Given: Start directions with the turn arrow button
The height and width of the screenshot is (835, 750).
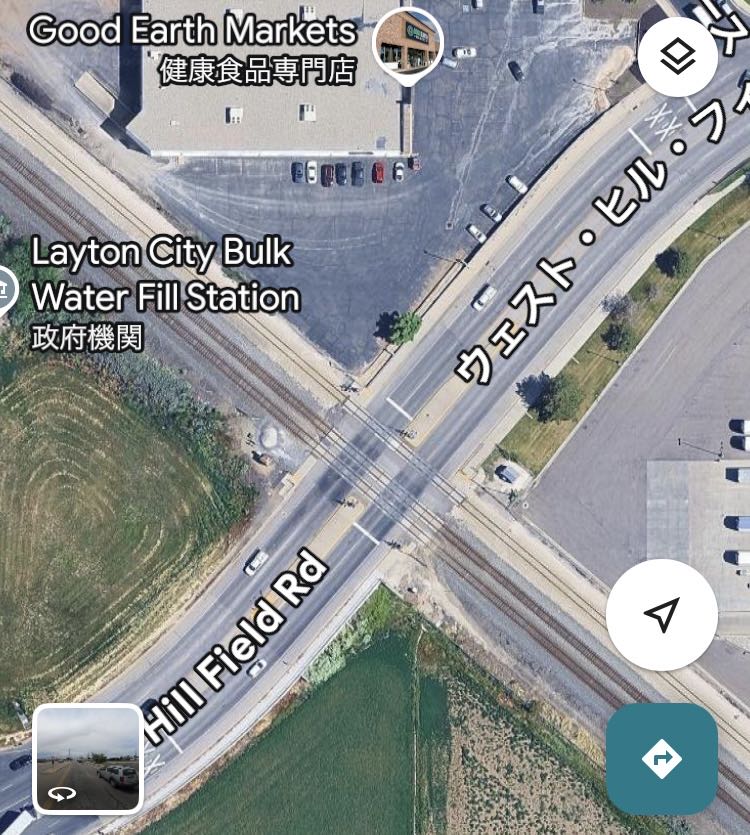Looking at the screenshot, I should click(662, 758).
